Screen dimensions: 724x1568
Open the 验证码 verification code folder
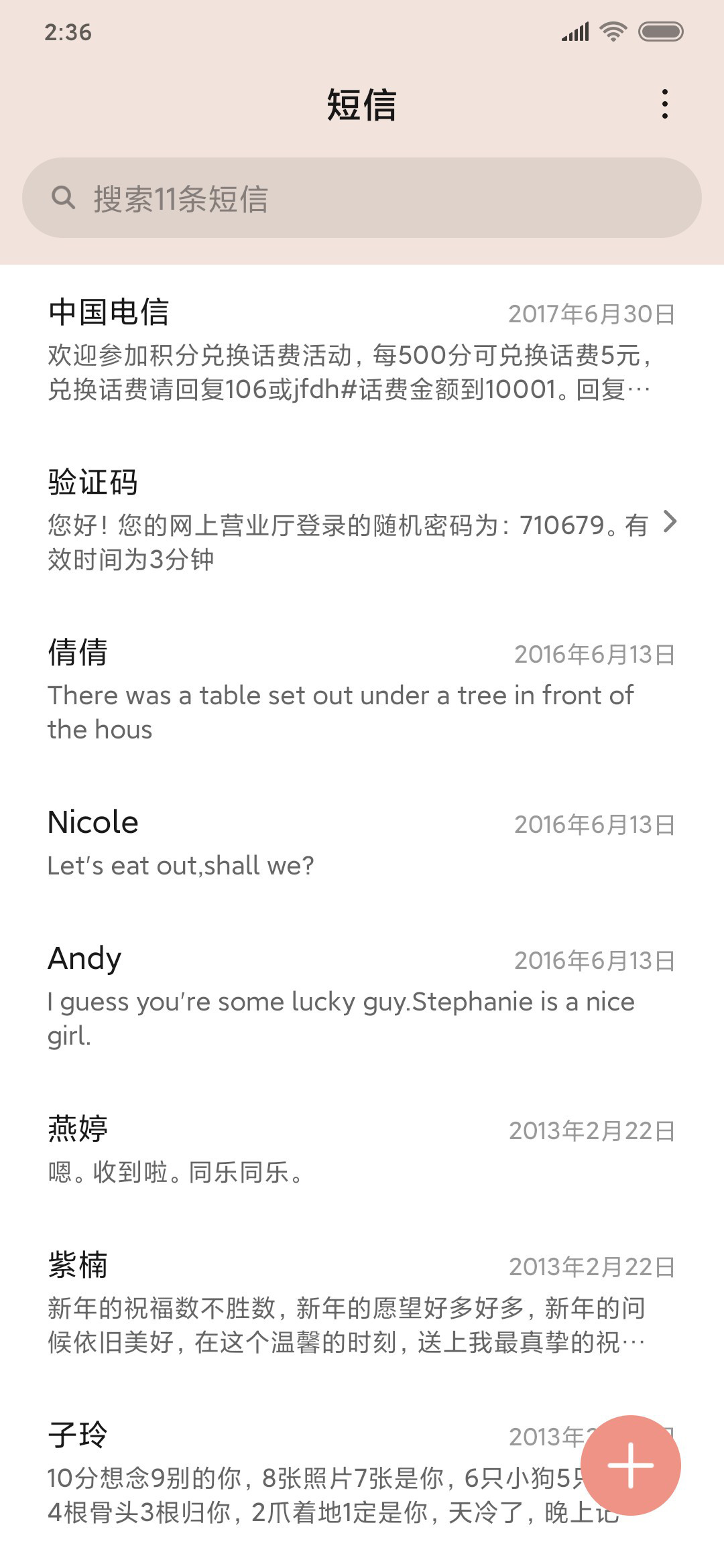click(x=362, y=520)
